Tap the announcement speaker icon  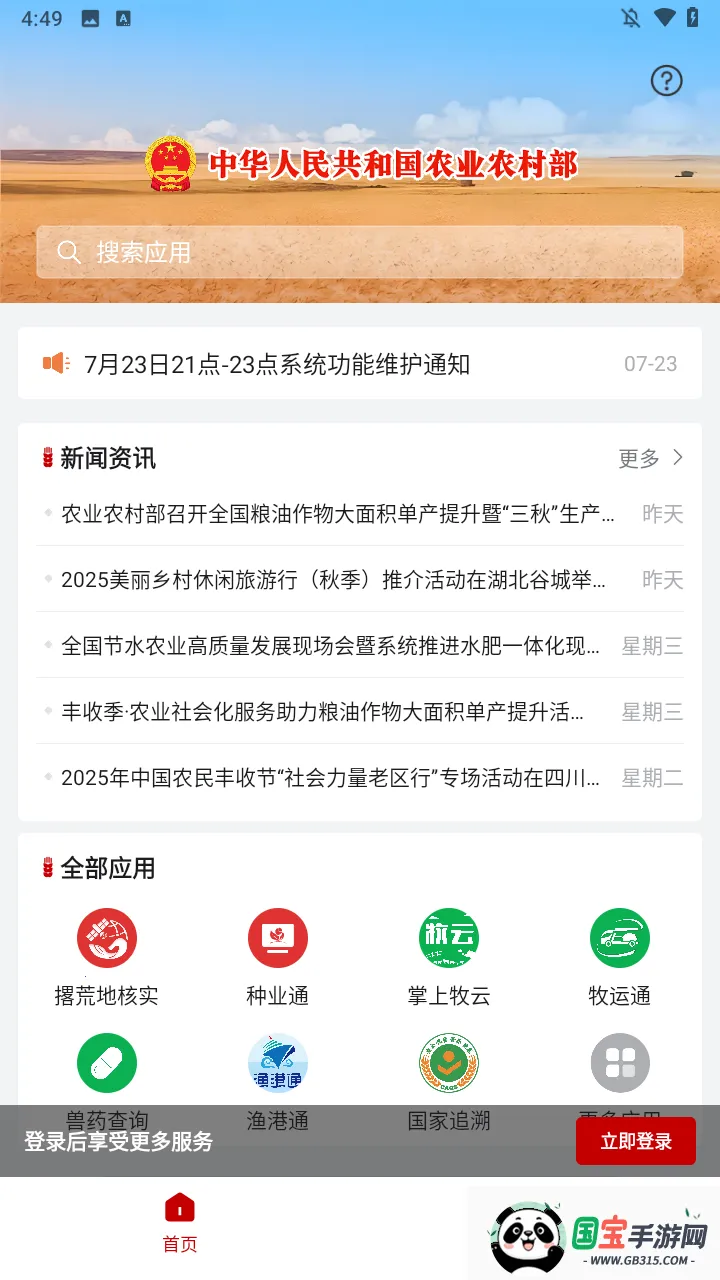[x=57, y=363]
